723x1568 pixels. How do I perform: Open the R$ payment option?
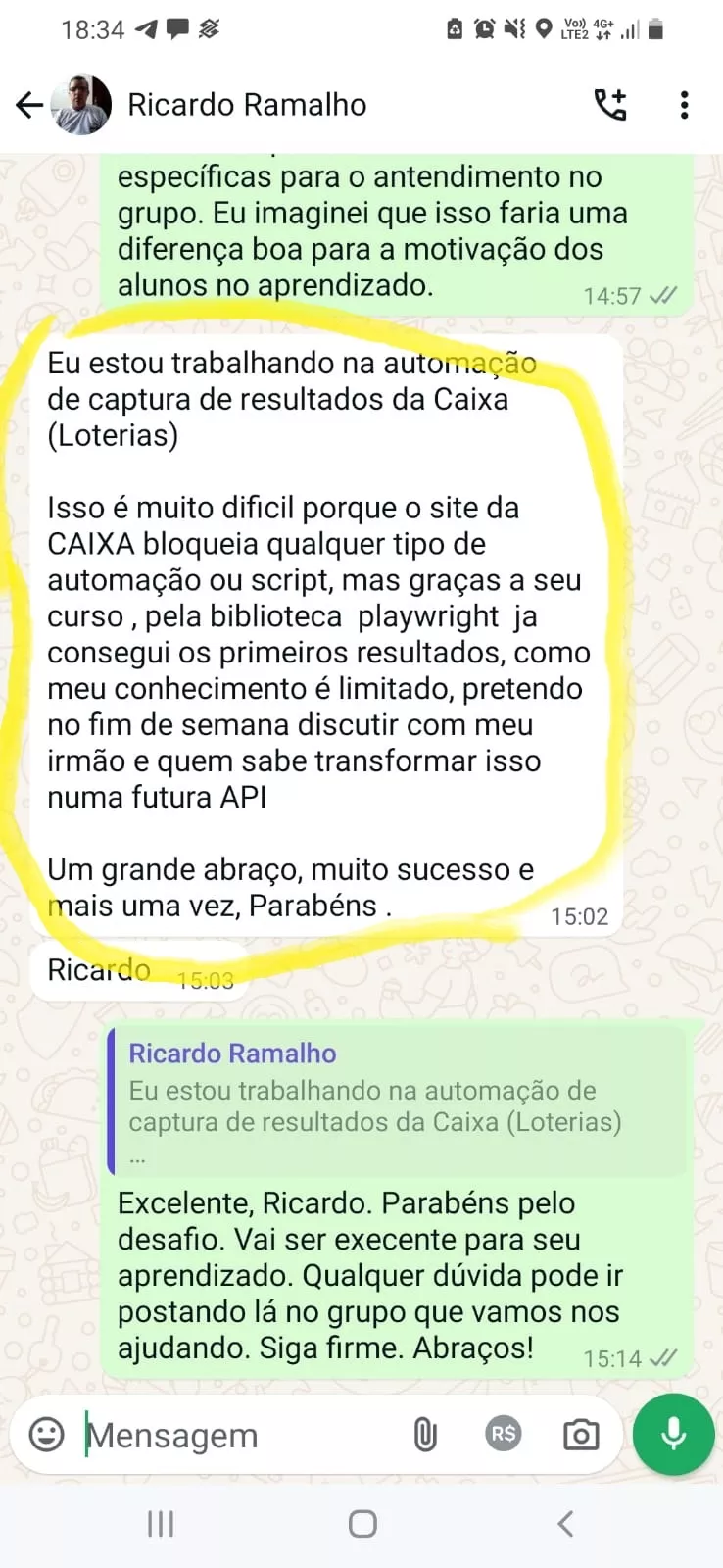(x=504, y=1434)
